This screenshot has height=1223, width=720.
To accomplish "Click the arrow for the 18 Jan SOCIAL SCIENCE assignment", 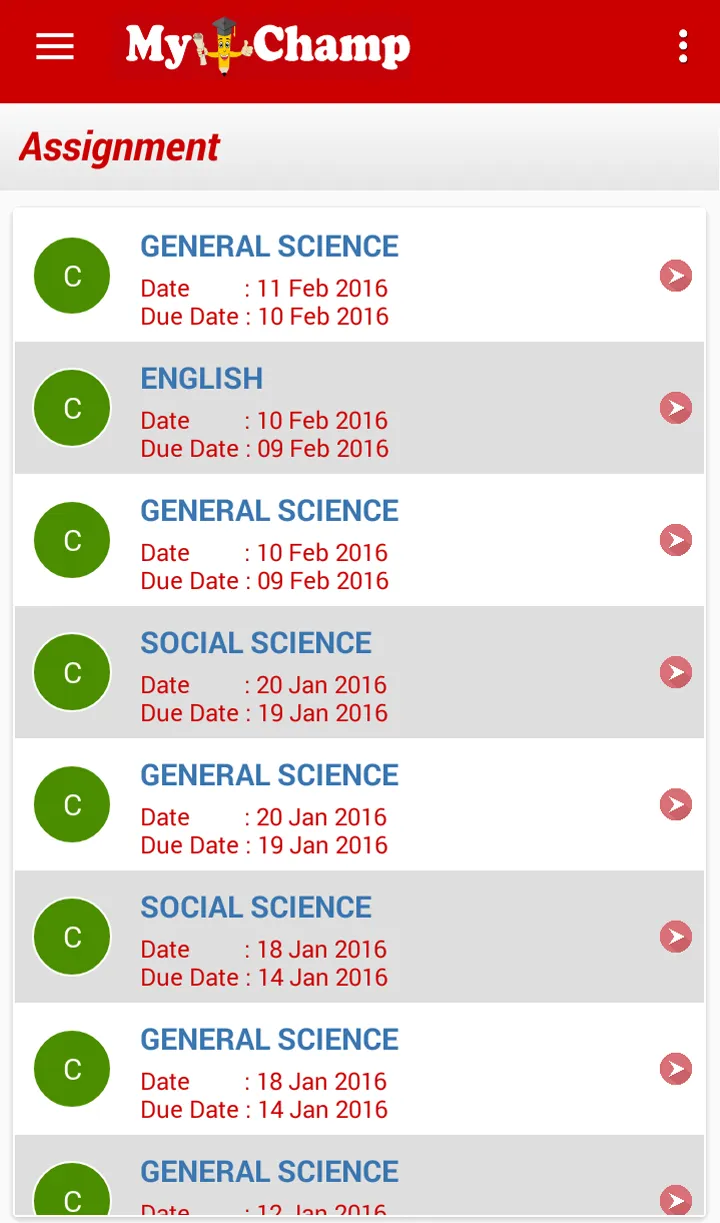I will tap(675, 936).
